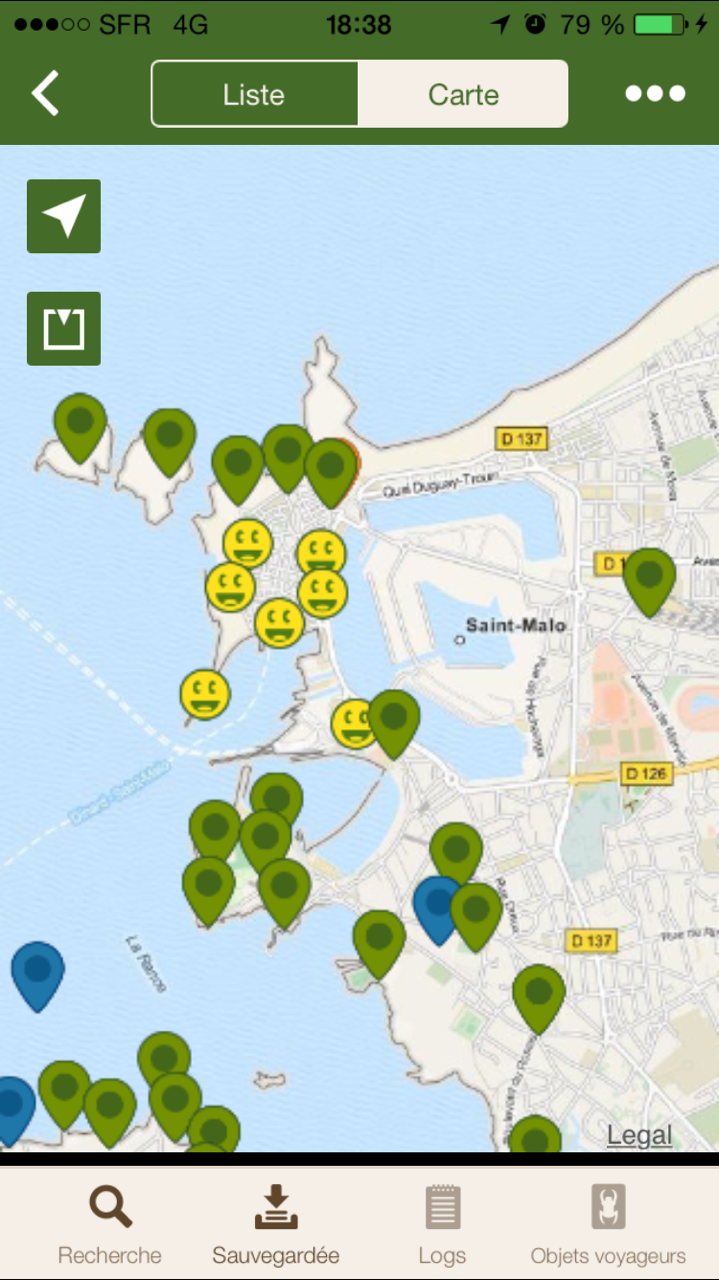Image resolution: width=719 pixels, height=1280 pixels.
Task: Open the Objets voyageurs tab
Action: (x=608, y=1224)
